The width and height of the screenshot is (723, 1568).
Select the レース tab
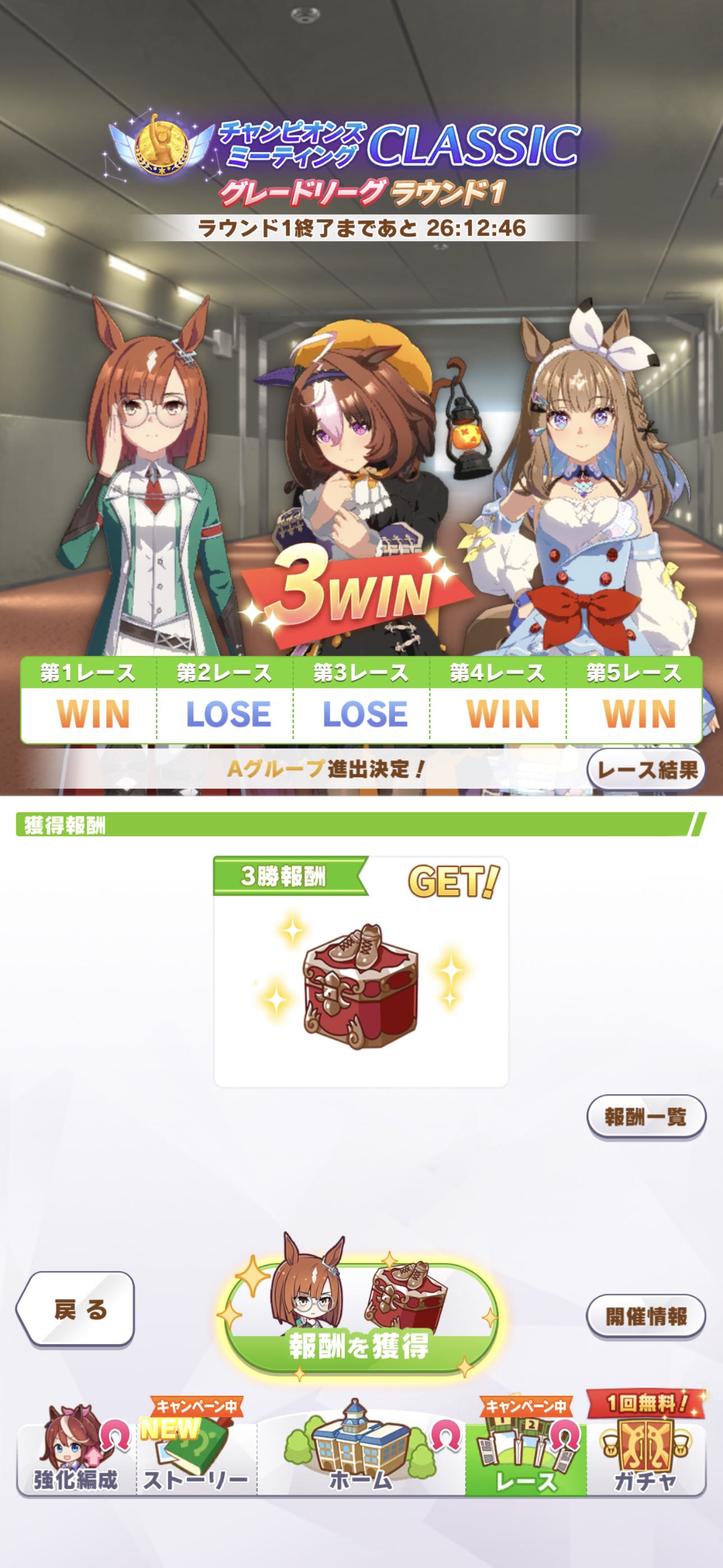526,1459
